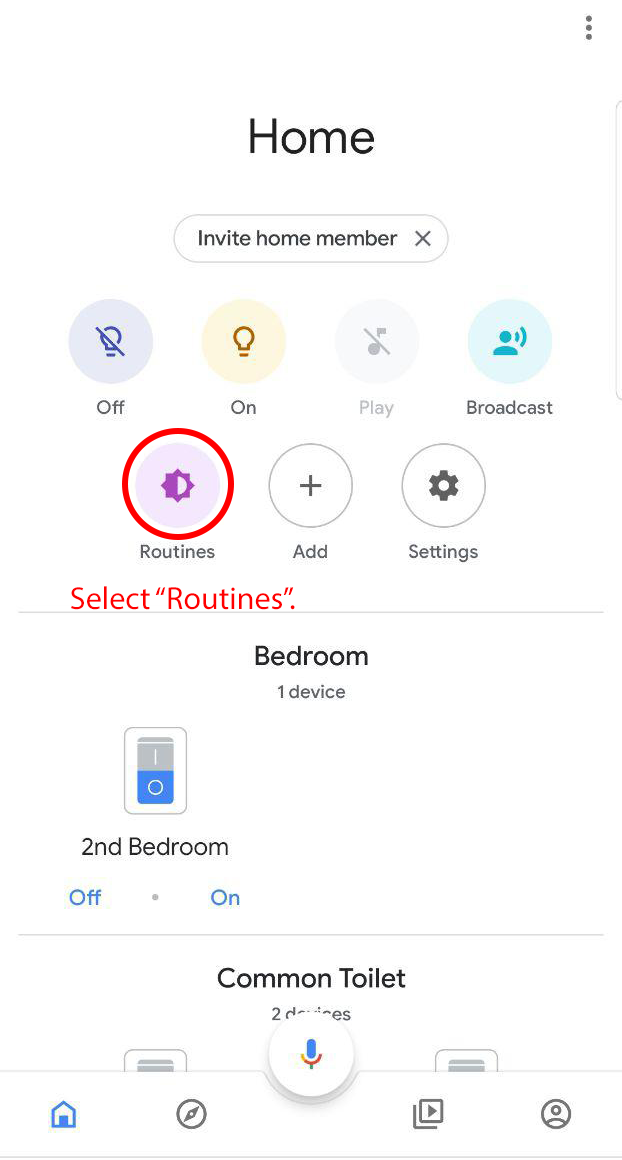622x1160 pixels.
Task: Open the Account profile tab
Action: (x=555, y=1113)
